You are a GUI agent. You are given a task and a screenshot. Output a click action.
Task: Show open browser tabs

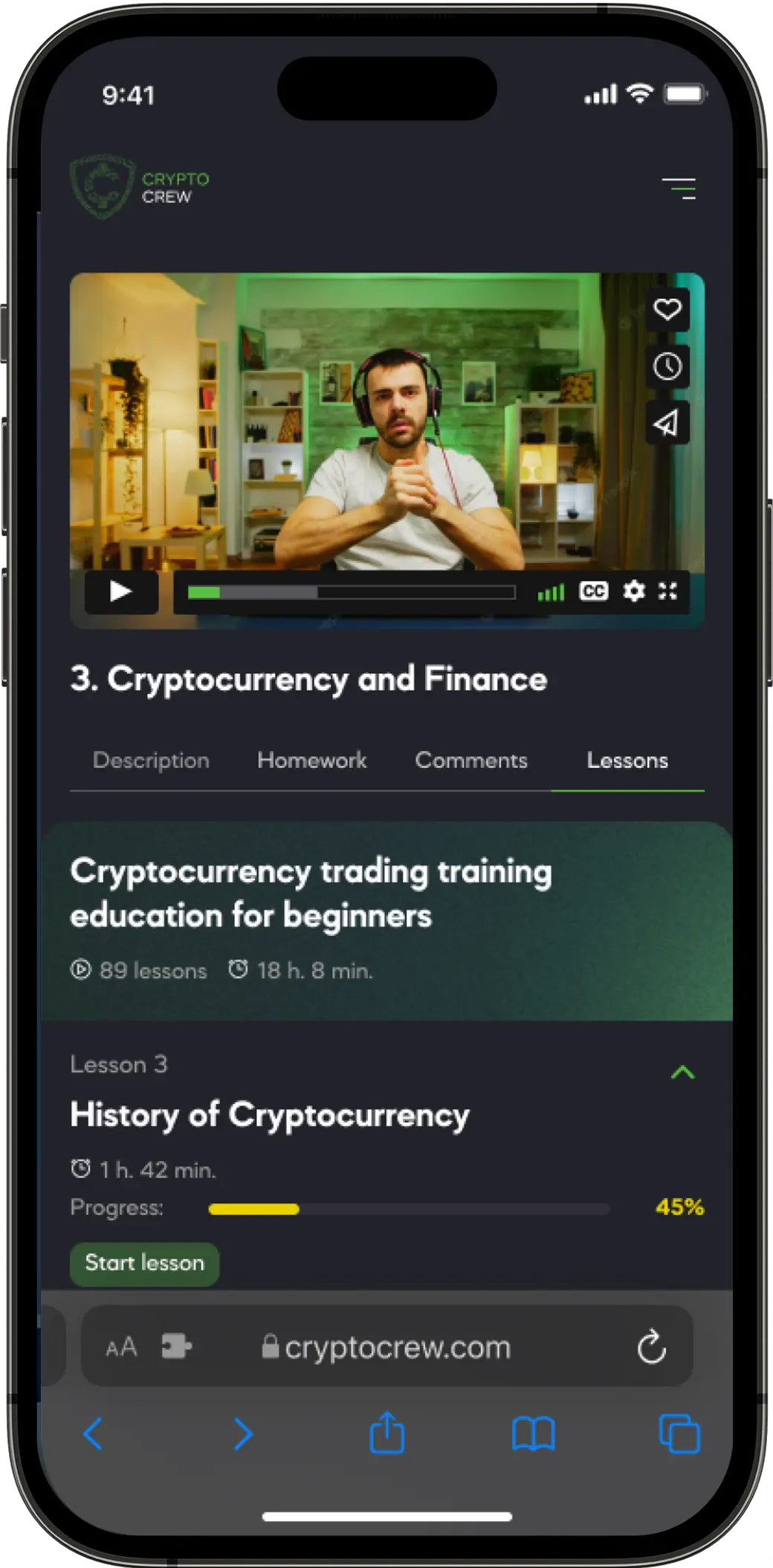679,1433
